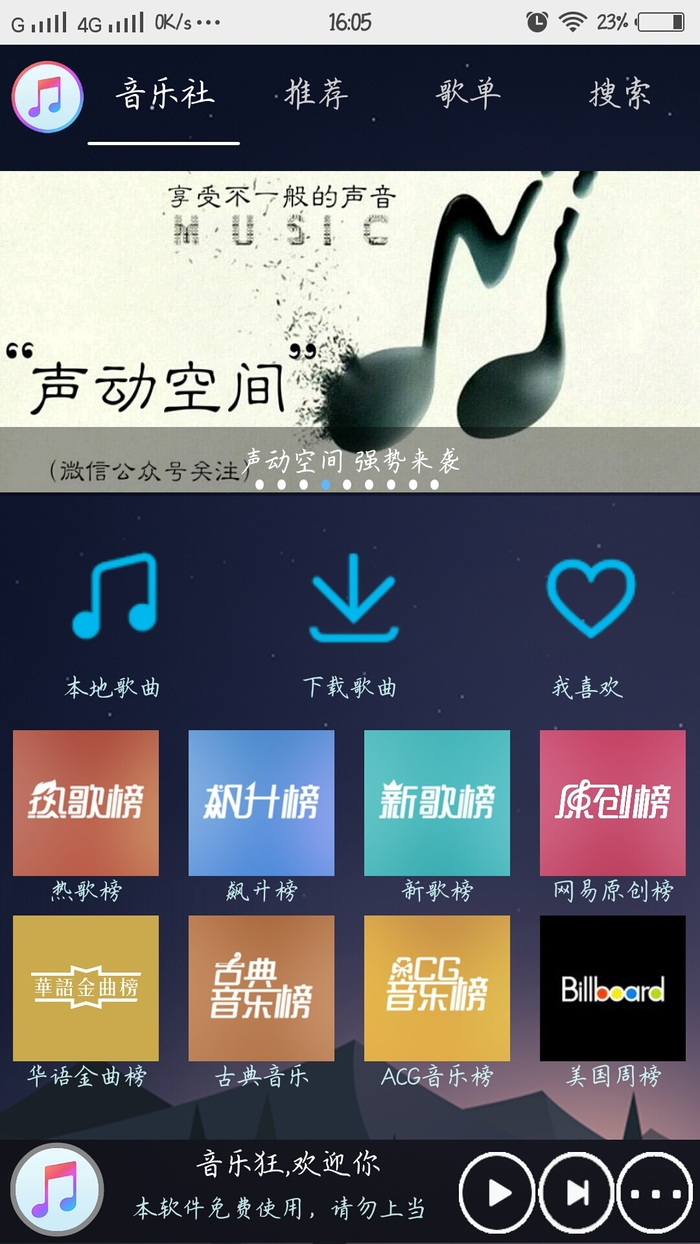Tap the album art in the bottom player
This screenshot has width=700, height=1244.
[57, 1191]
